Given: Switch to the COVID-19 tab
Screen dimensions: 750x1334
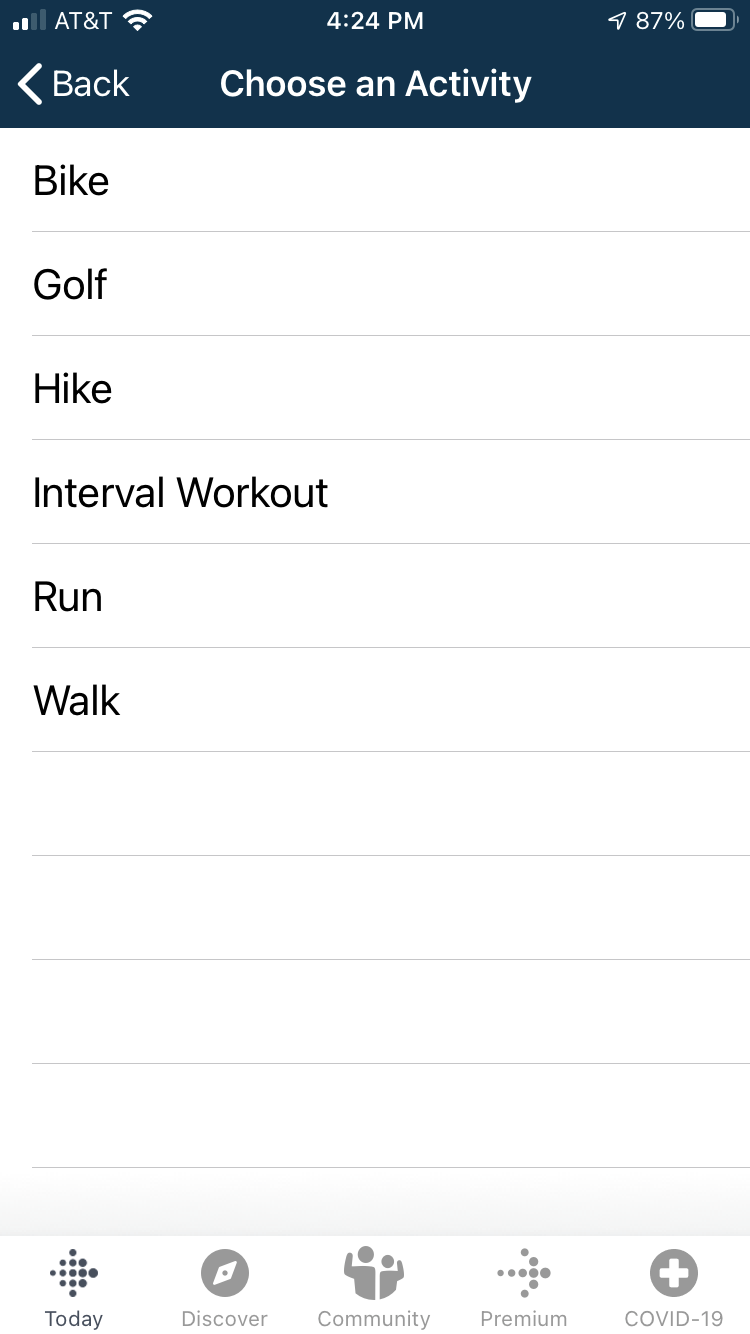Looking at the screenshot, I should (673, 1287).
